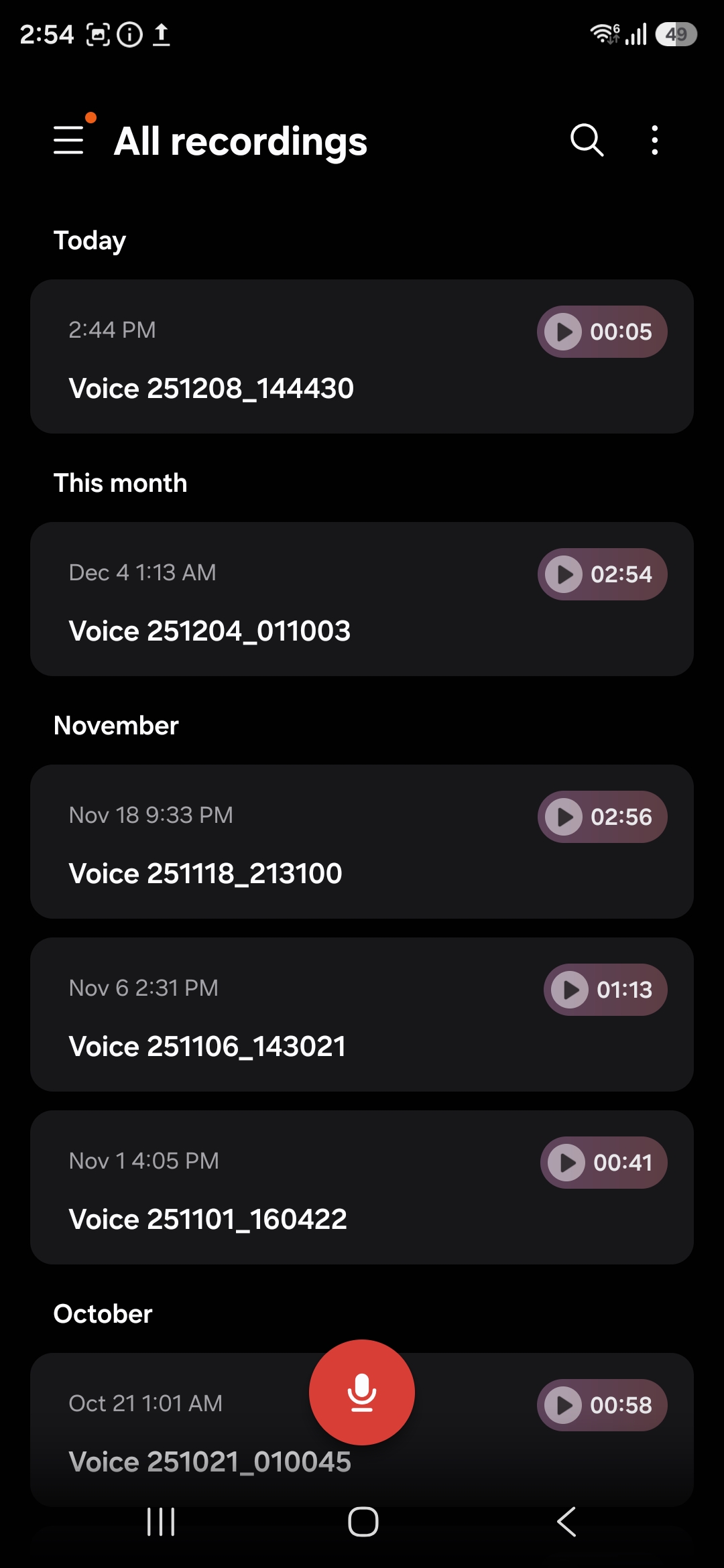
Task: Tap the Back navigation button
Action: pyautogui.click(x=565, y=1522)
